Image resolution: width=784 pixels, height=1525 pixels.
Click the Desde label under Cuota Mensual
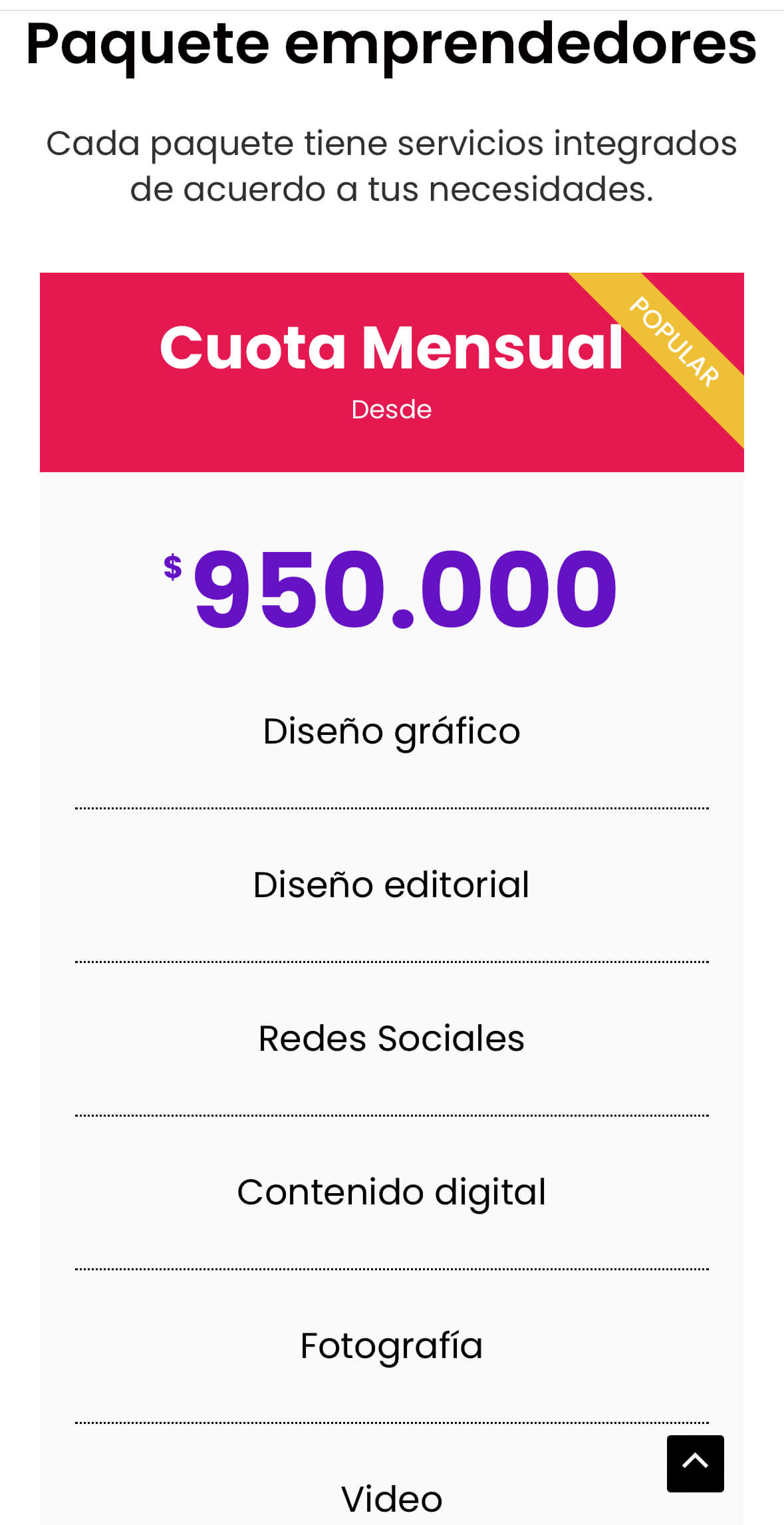(391, 410)
